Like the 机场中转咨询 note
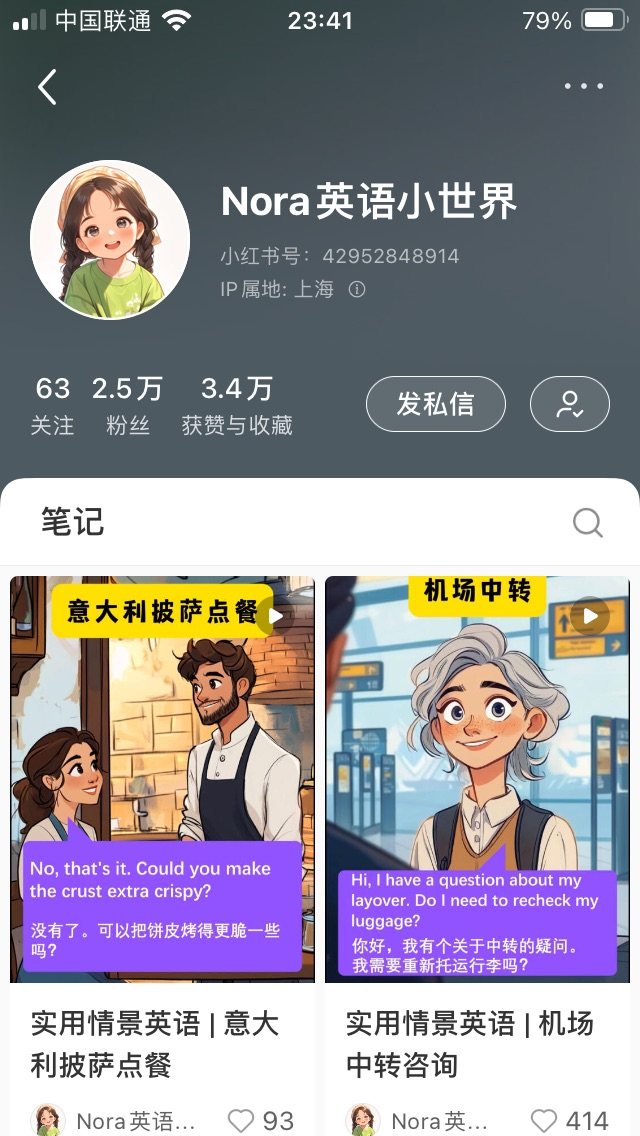 tap(543, 1120)
